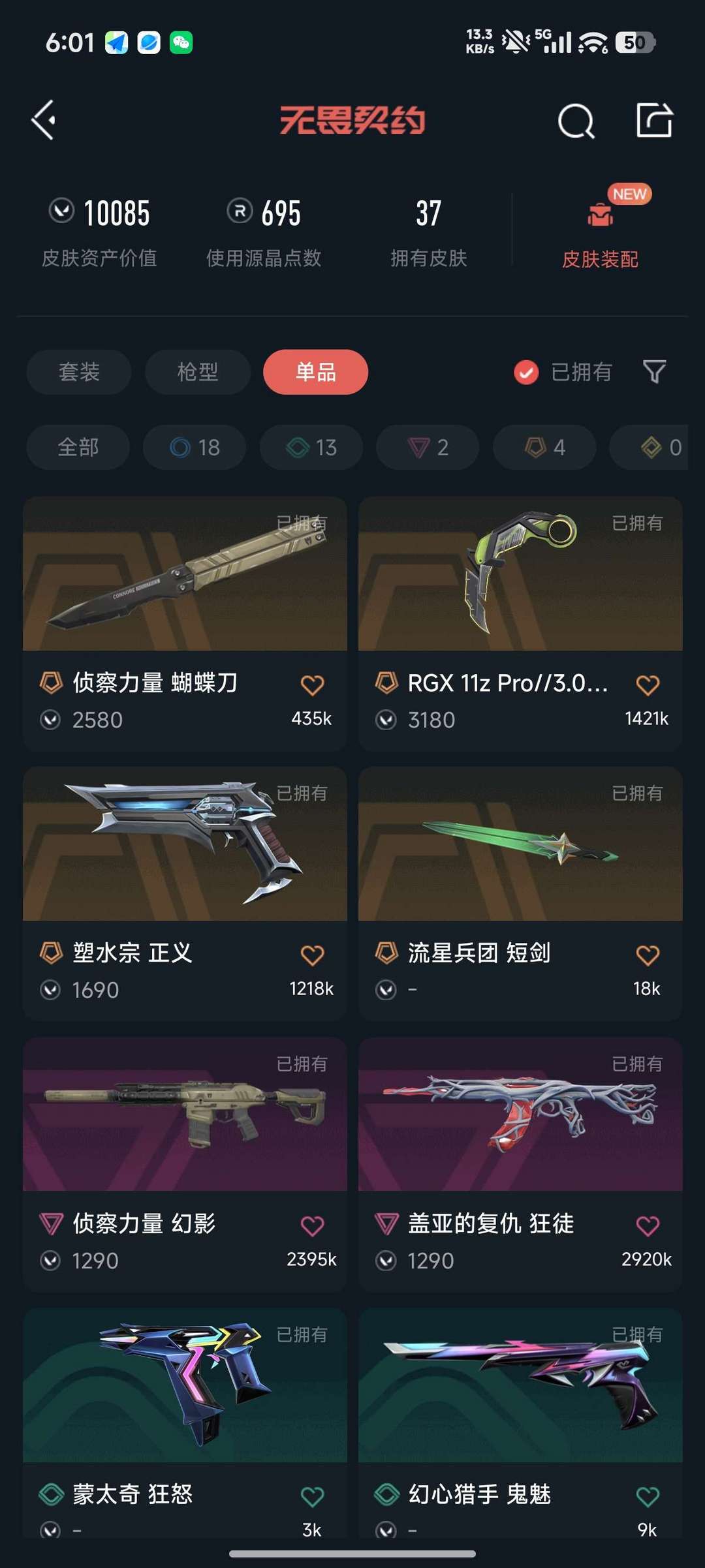Select the pink rarity filter showing 2
The image size is (705, 1568).
(427, 448)
